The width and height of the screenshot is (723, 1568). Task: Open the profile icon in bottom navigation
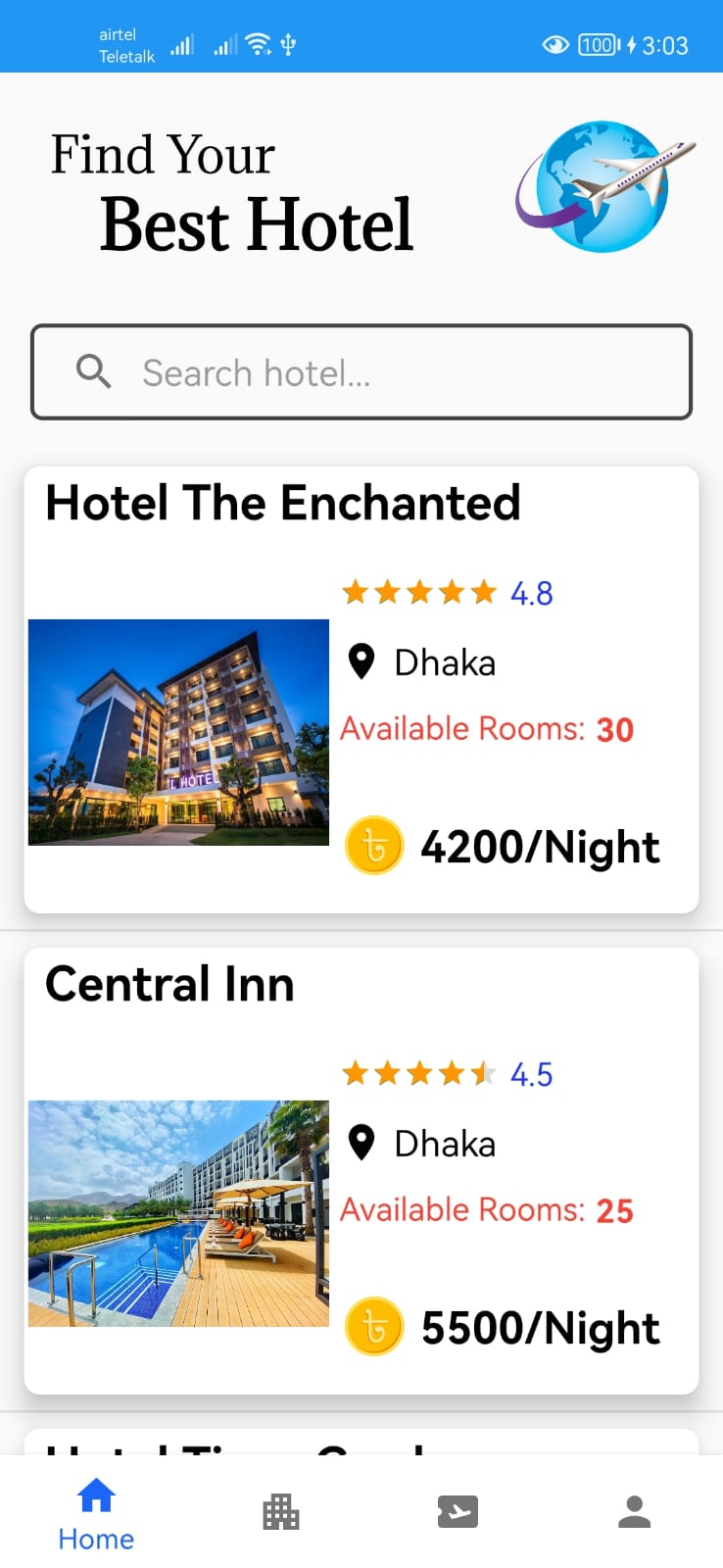point(633,1509)
